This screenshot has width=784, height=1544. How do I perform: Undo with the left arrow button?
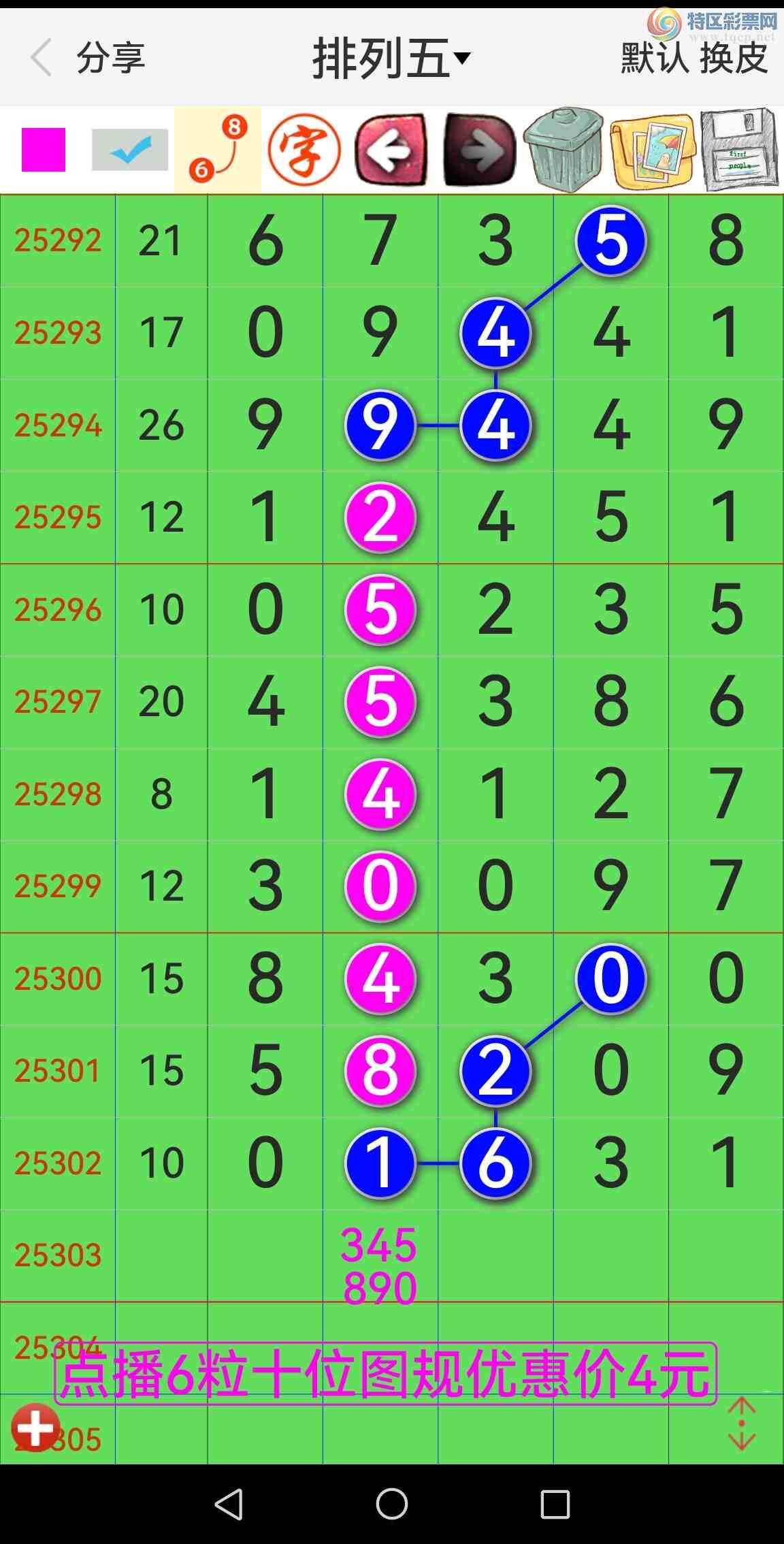click(x=392, y=150)
